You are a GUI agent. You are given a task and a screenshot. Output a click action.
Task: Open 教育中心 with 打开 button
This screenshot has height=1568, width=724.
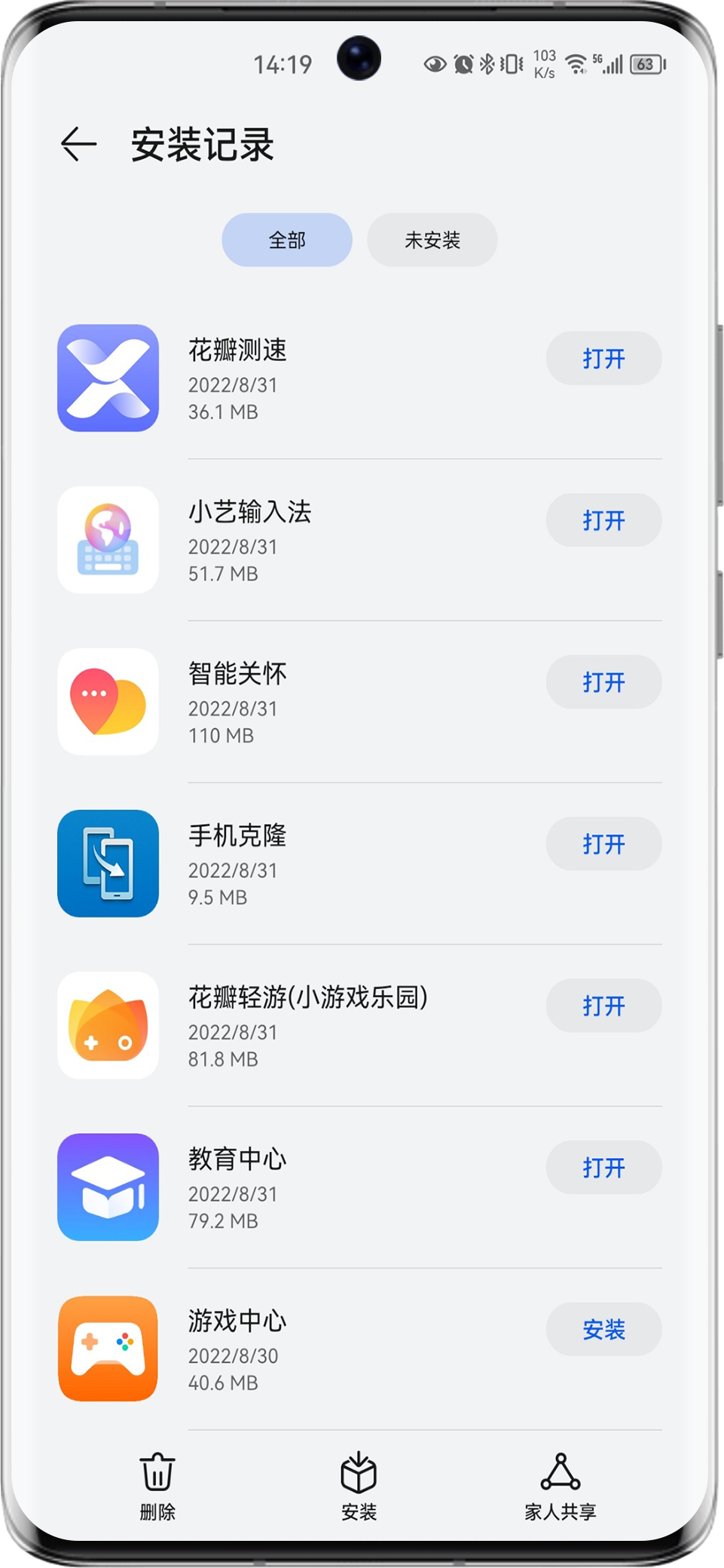point(603,1168)
